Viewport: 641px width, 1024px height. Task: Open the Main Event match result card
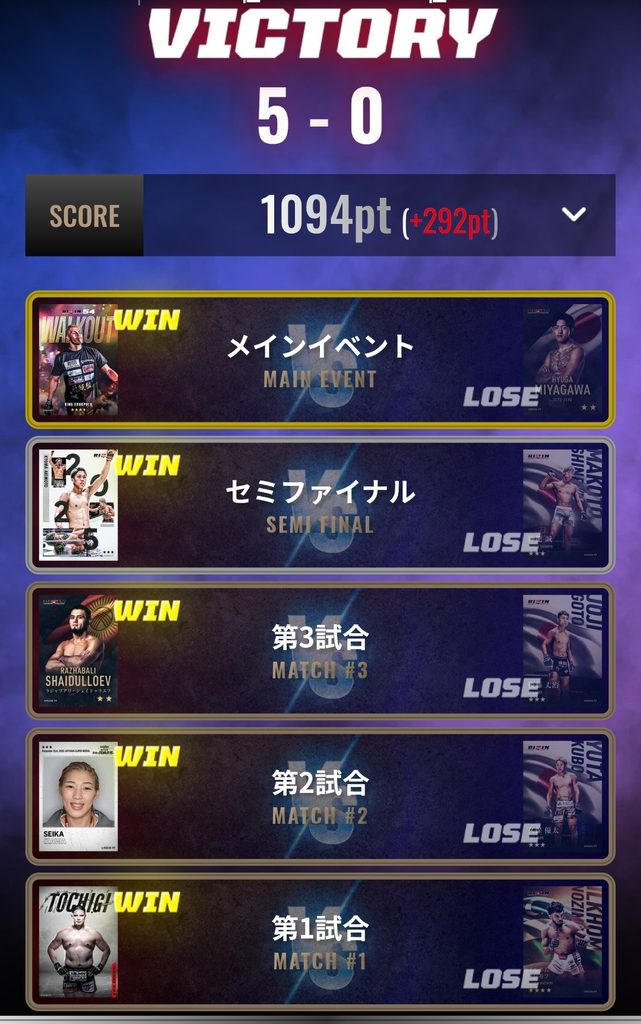(320, 360)
